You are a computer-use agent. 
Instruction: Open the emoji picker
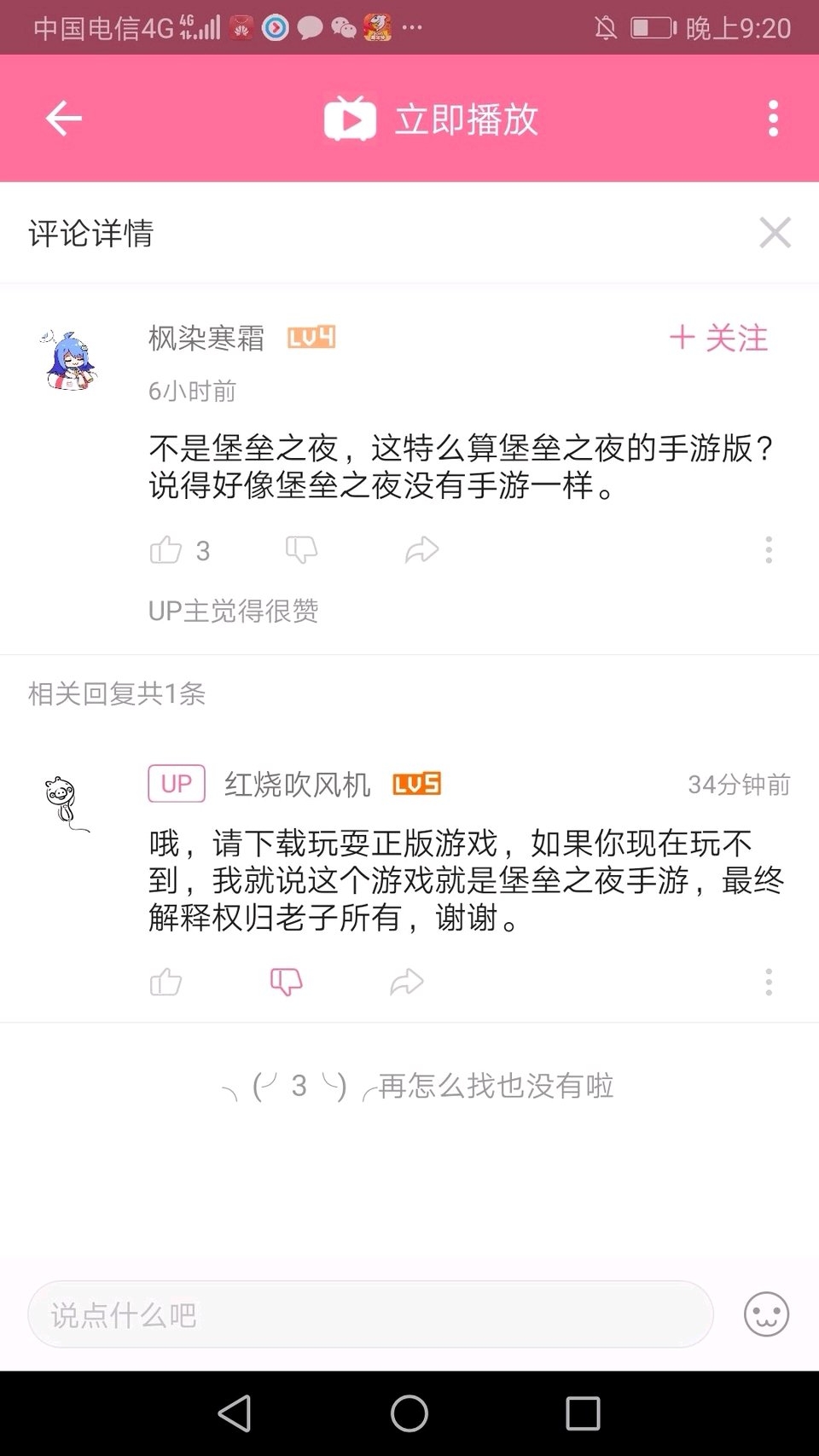click(766, 1314)
